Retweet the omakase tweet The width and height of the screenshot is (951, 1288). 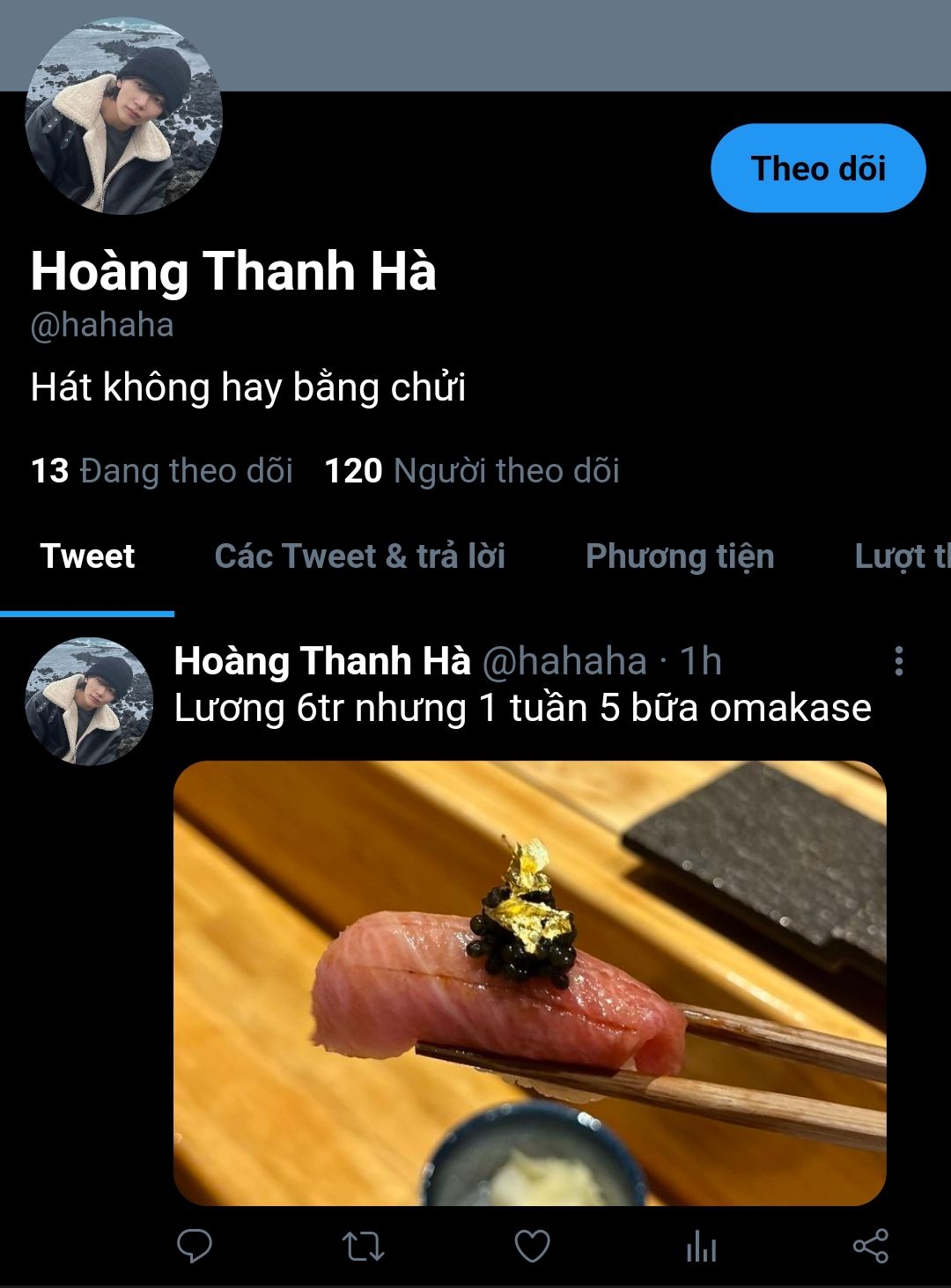[x=362, y=1247]
